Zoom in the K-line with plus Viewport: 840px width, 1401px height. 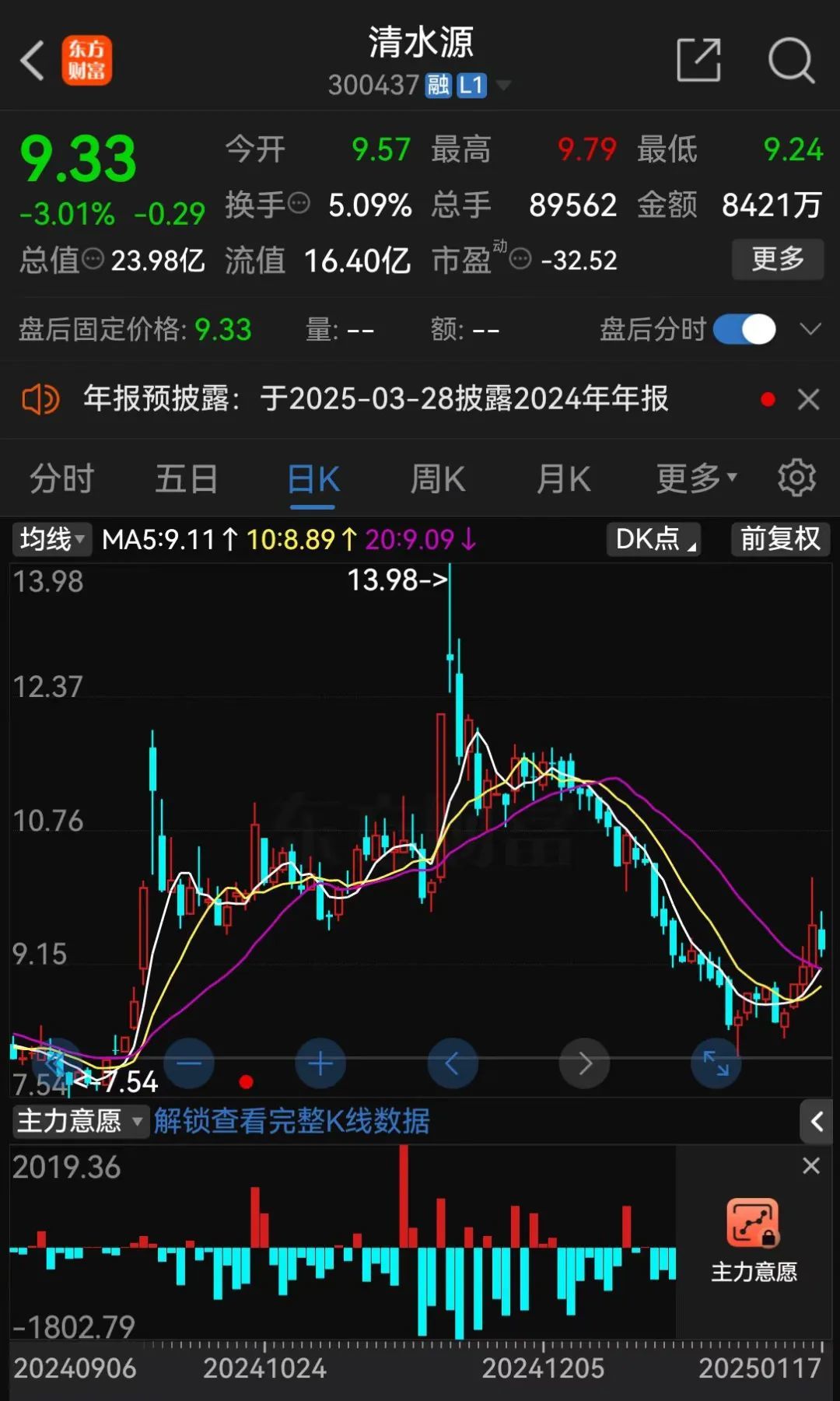[320, 1063]
